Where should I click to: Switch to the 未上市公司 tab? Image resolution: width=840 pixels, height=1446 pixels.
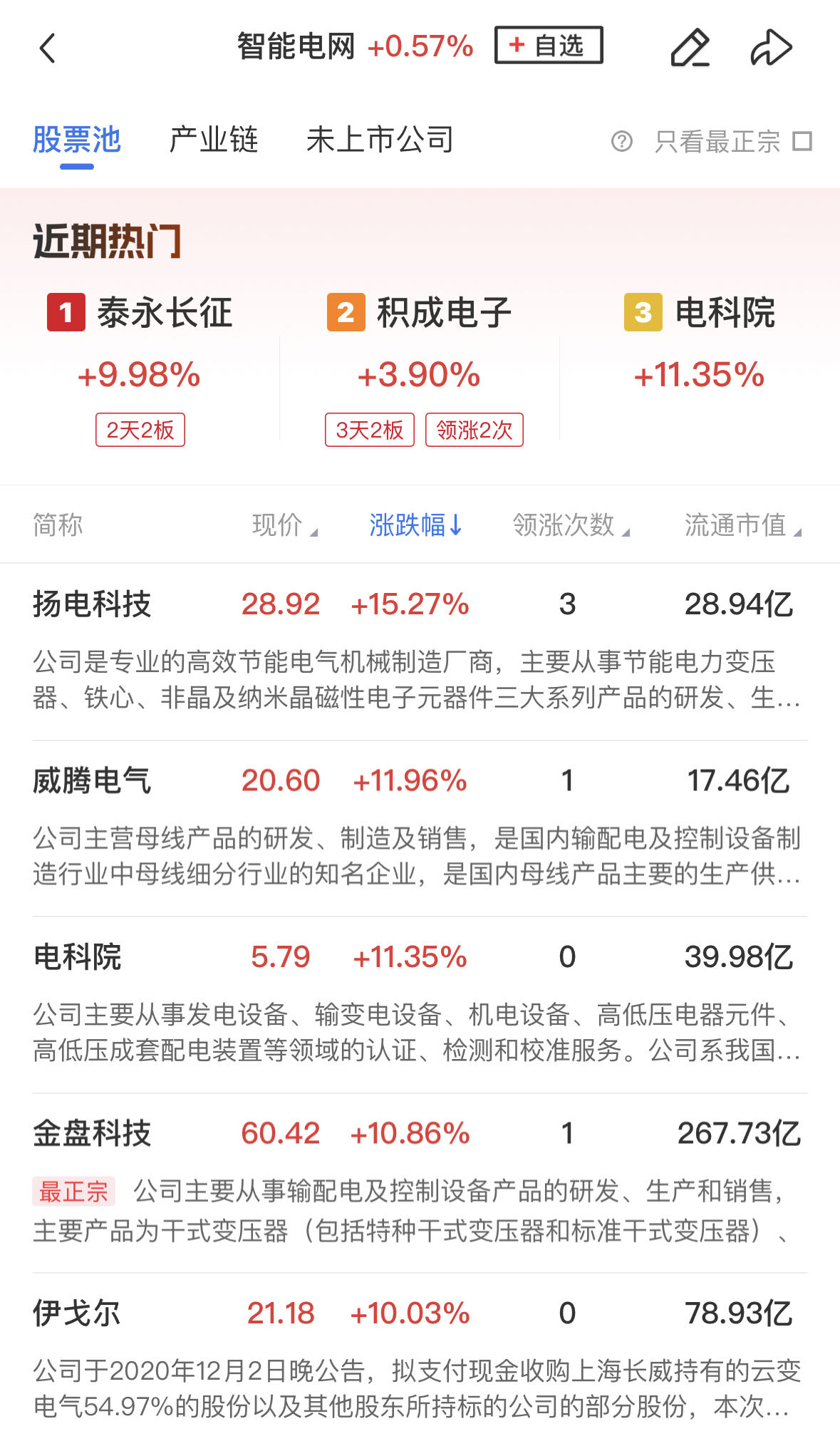pos(380,140)
